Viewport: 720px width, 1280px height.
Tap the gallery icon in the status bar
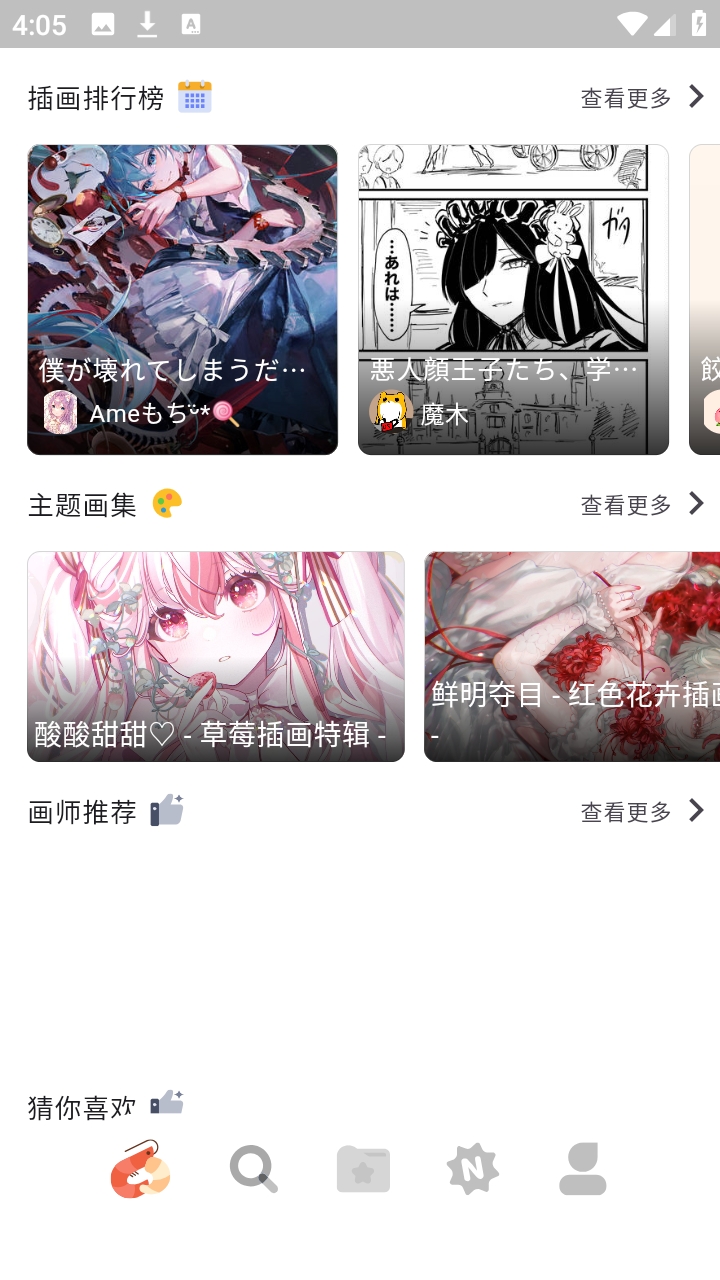(x=103, y=23)
